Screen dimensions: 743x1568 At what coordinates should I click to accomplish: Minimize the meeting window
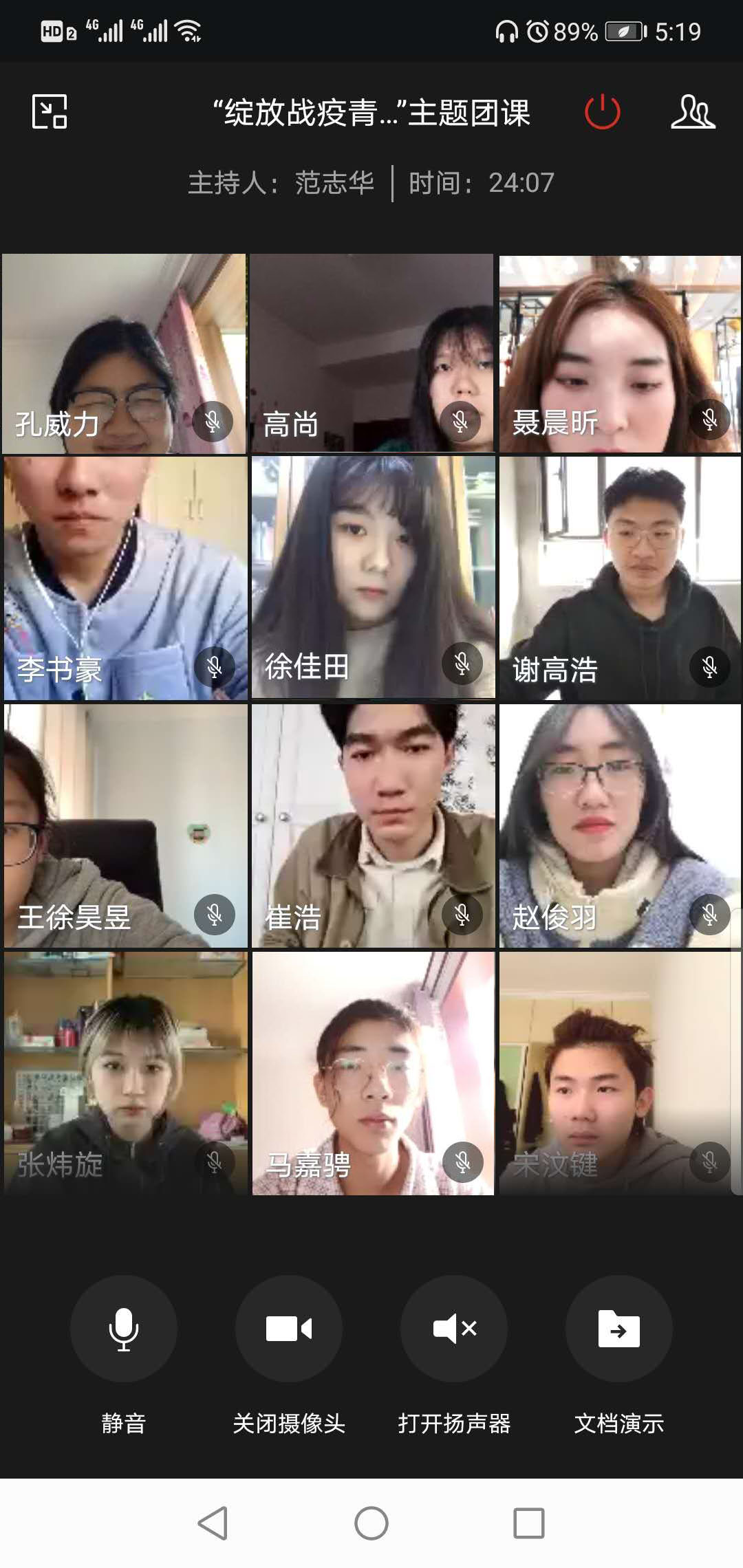50,112
